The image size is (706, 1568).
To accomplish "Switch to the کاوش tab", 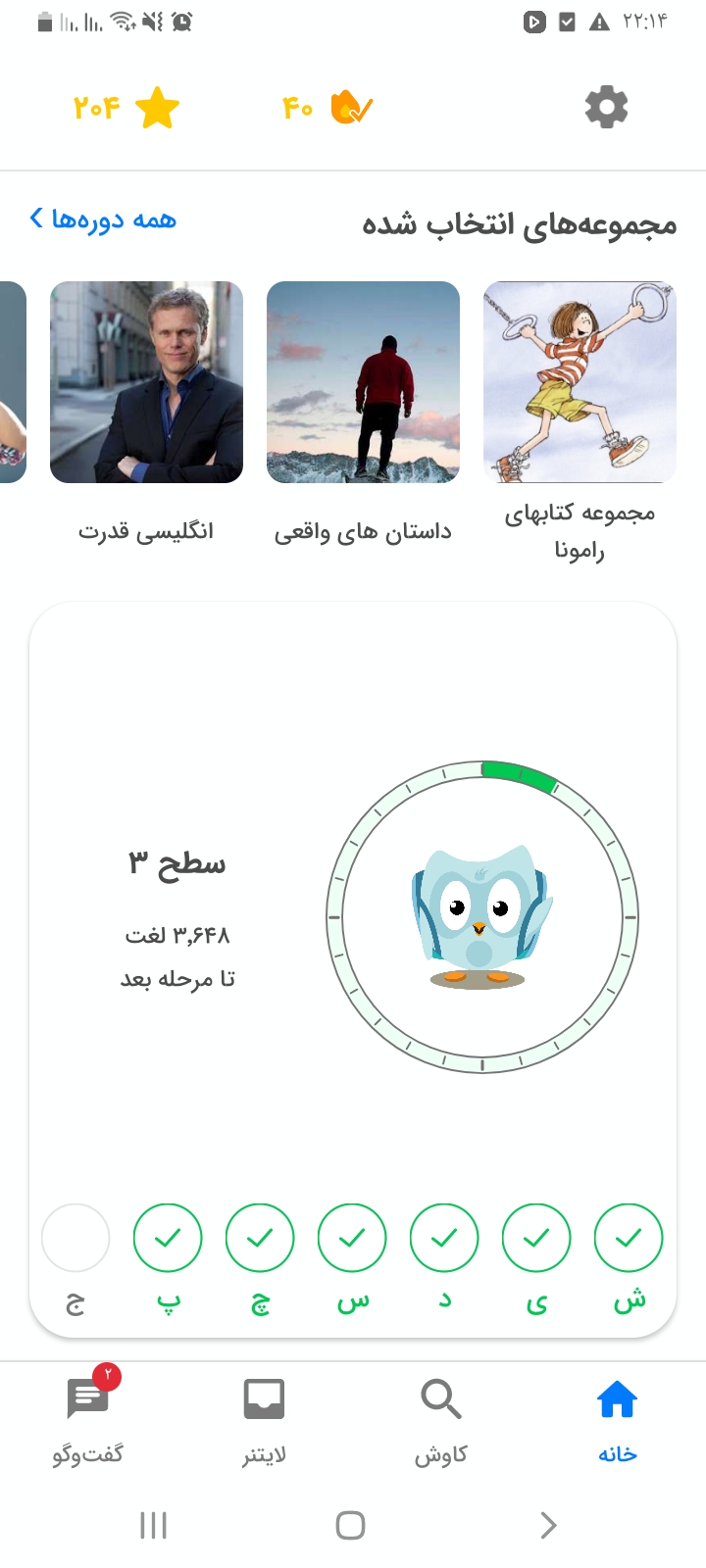I will coord(441,1420).
